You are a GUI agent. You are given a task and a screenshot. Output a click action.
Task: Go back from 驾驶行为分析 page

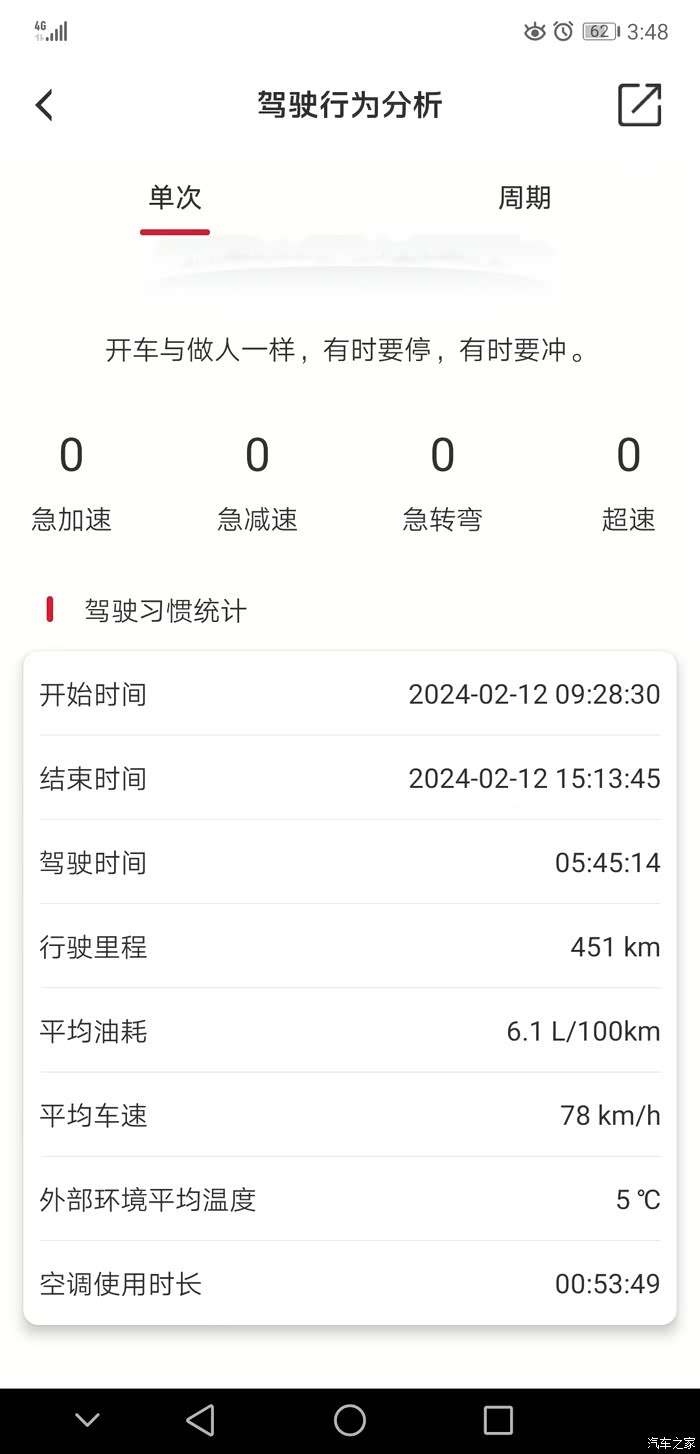pyautogui.click(x=44, y=105)
